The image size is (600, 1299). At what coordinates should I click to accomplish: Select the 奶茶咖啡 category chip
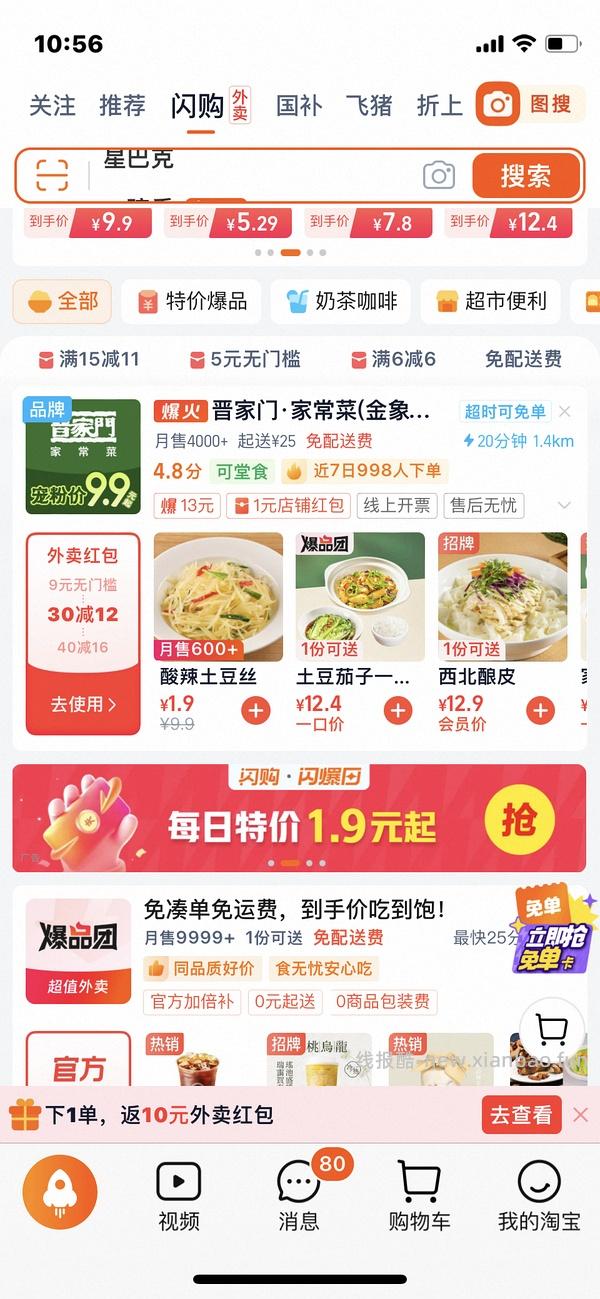click(342, 301)
